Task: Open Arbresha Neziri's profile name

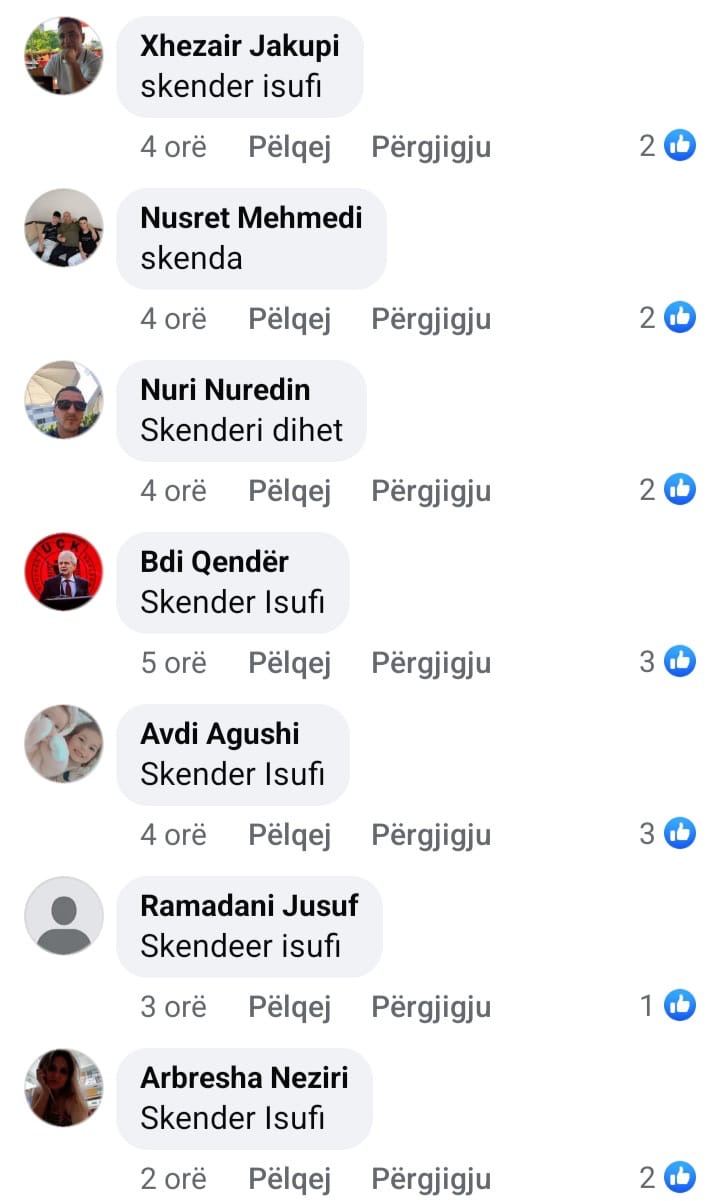Action: point(244,1077)
